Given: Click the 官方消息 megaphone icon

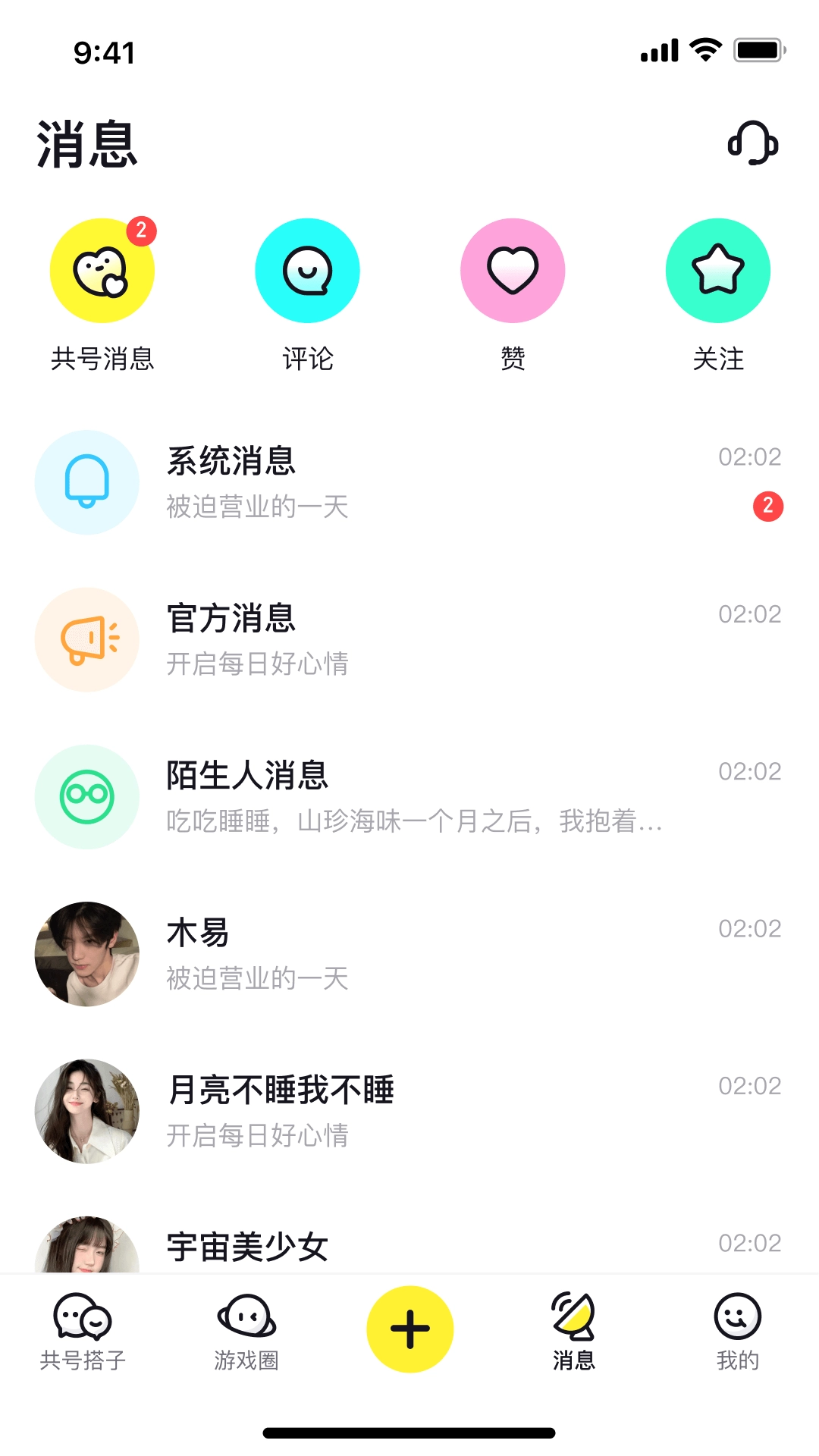Looking at the screenshot, I should pyautogui.click(x=86, y=640).
